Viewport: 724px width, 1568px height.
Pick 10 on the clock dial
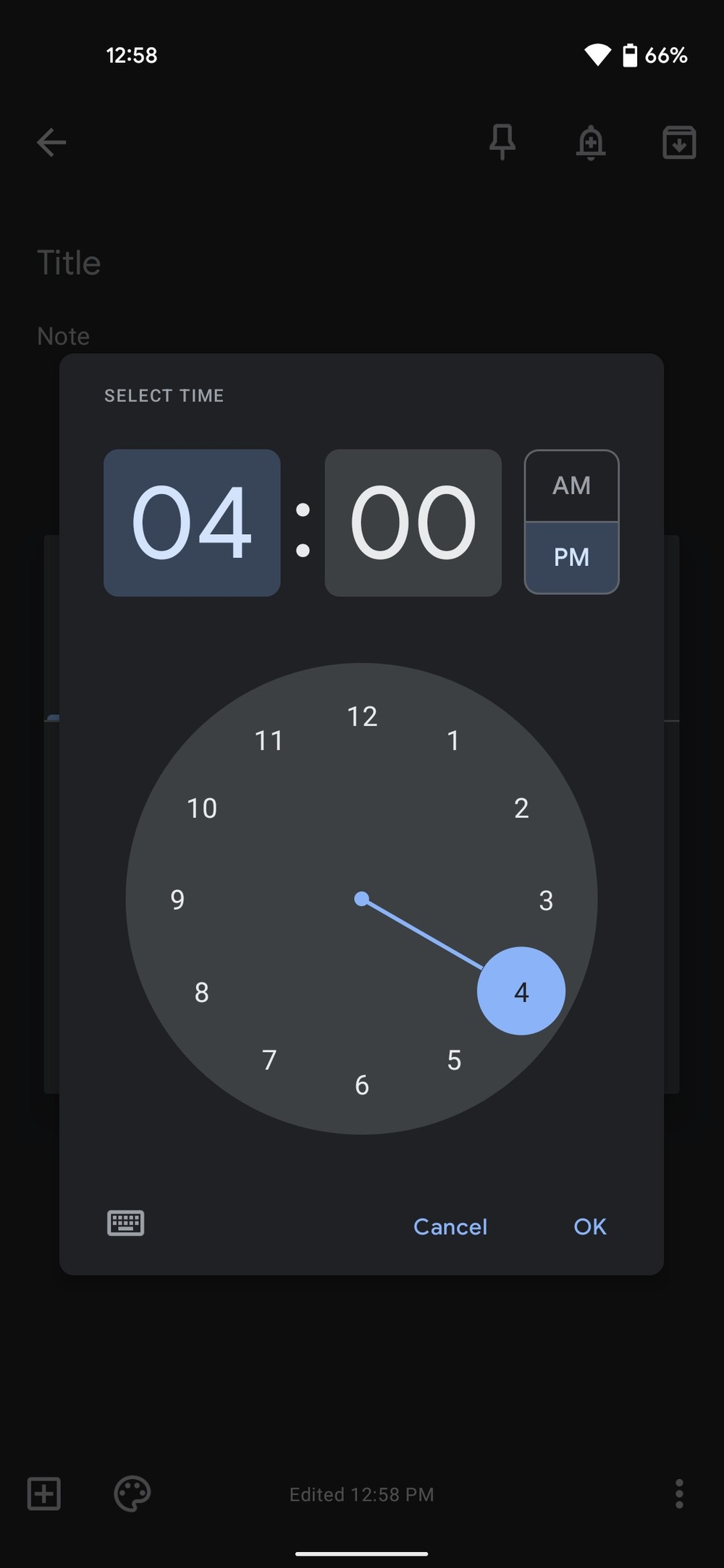(x=202, y=808)
